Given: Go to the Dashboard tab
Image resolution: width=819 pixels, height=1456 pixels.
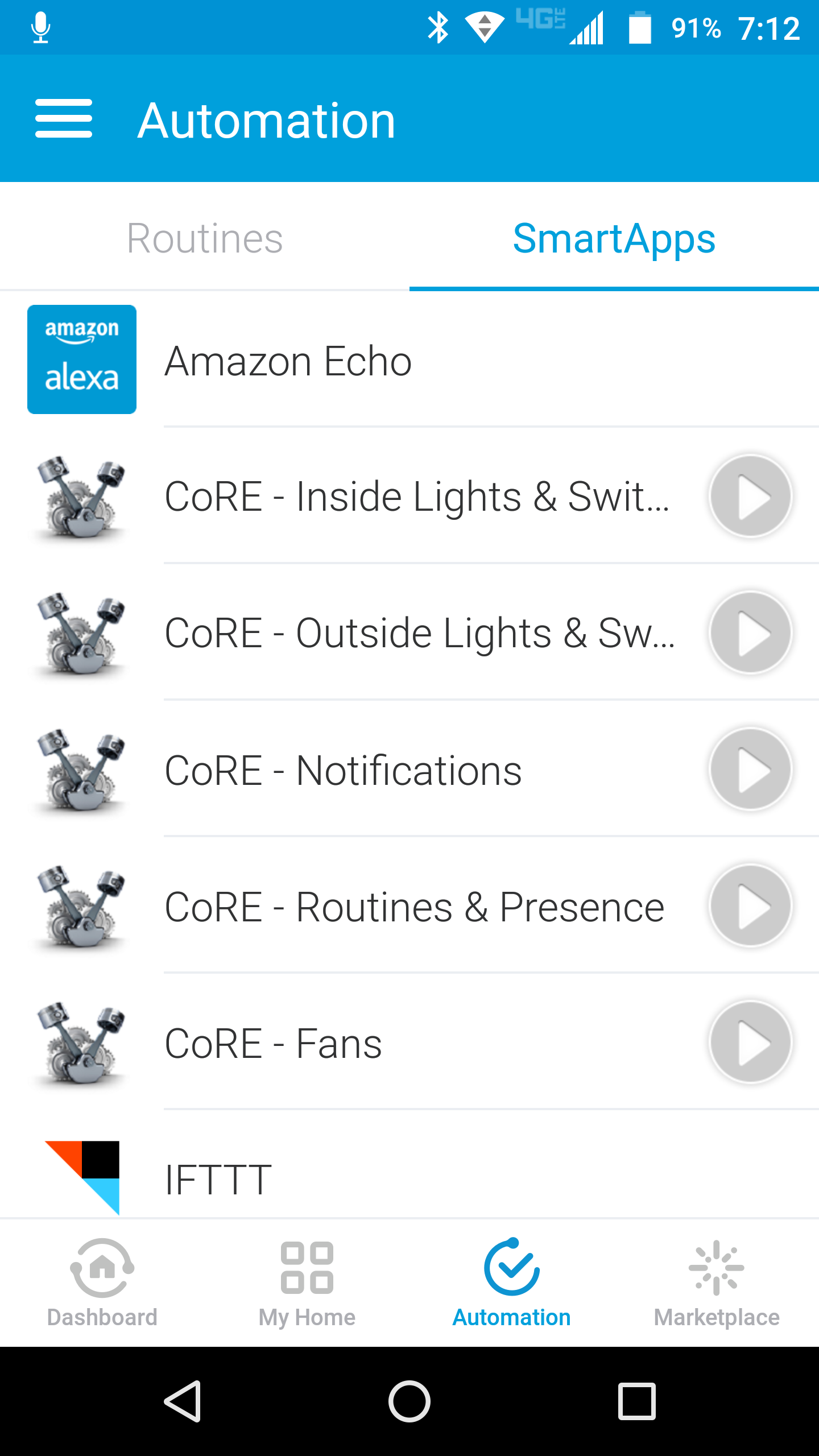Looking at the screenshot, I should click(102, 1283).
